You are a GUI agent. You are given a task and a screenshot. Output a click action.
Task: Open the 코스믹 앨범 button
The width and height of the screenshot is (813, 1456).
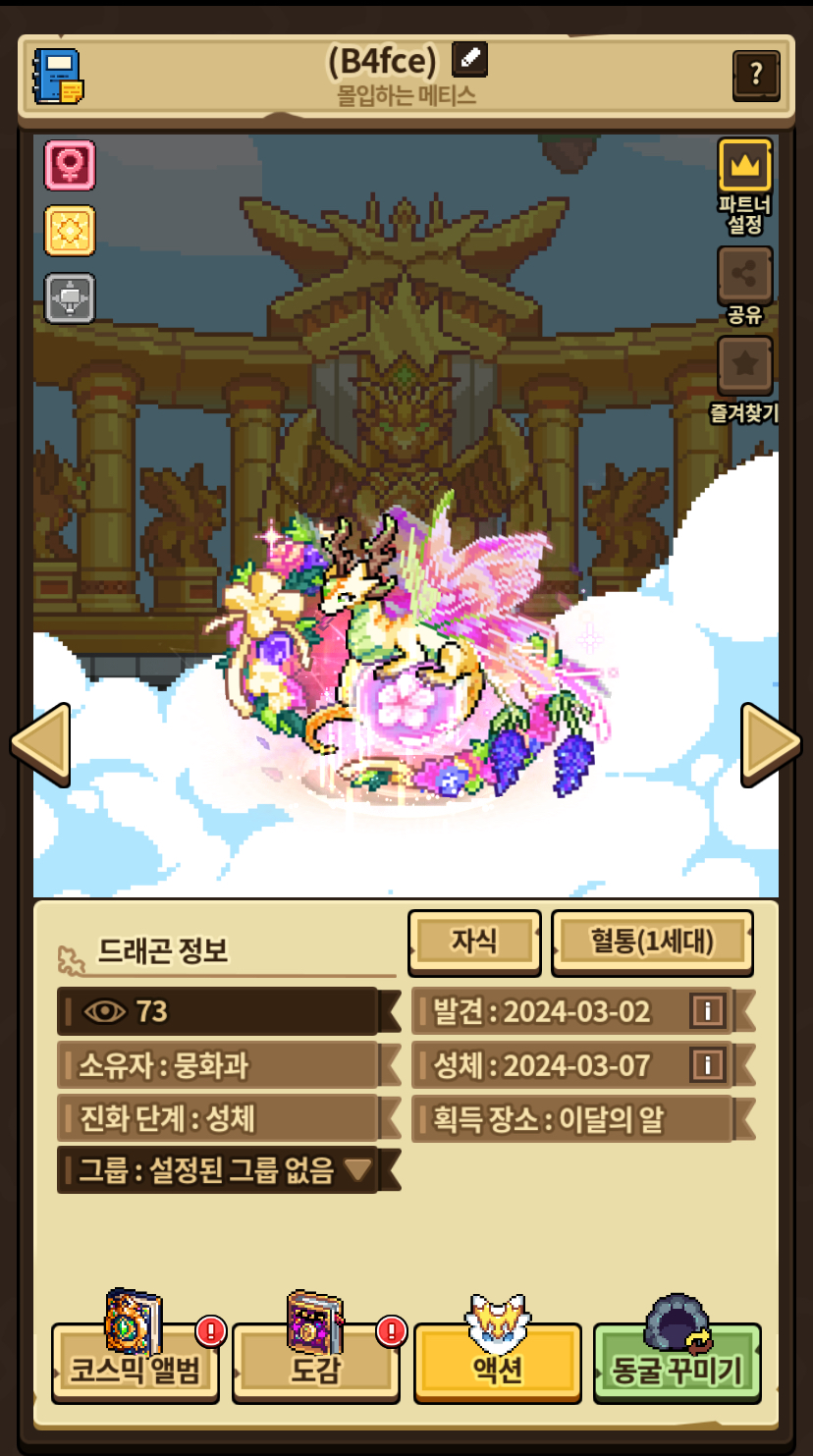135,1369
